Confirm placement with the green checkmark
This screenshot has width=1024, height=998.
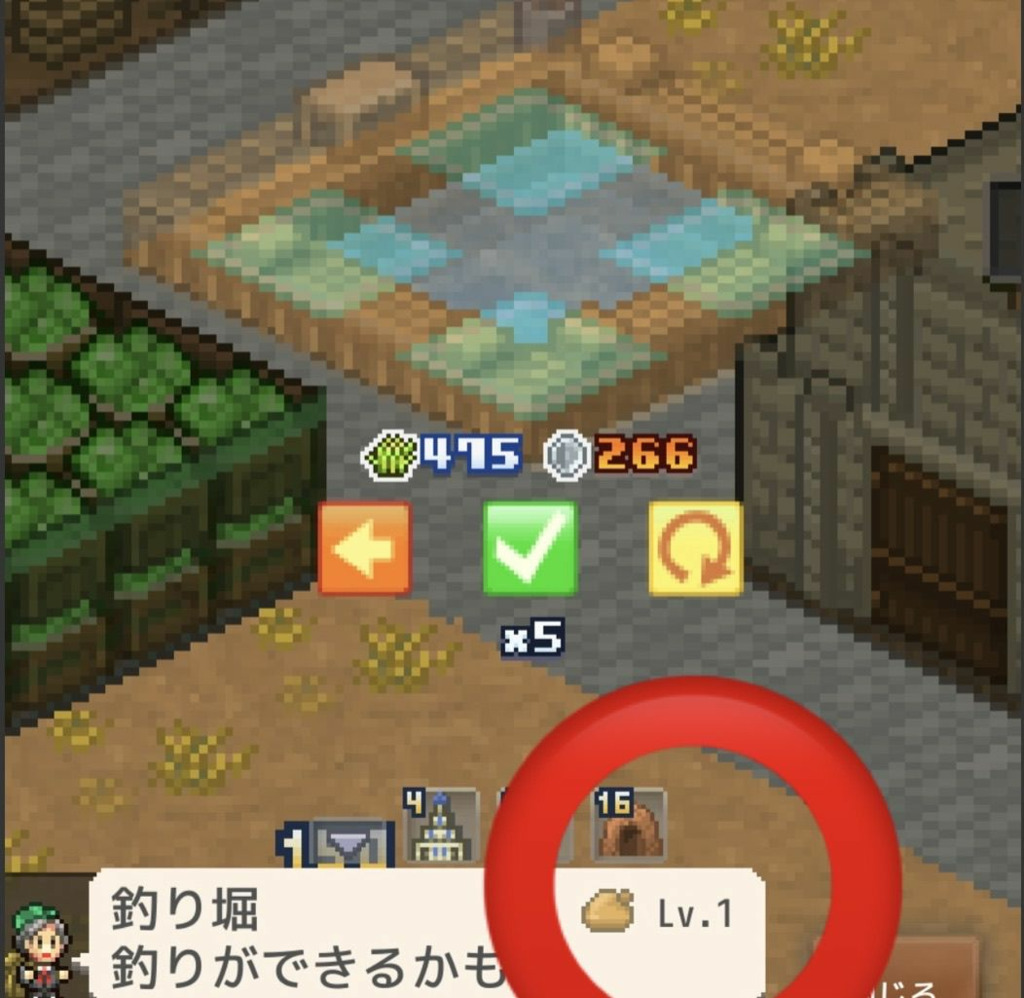(529, 549)
